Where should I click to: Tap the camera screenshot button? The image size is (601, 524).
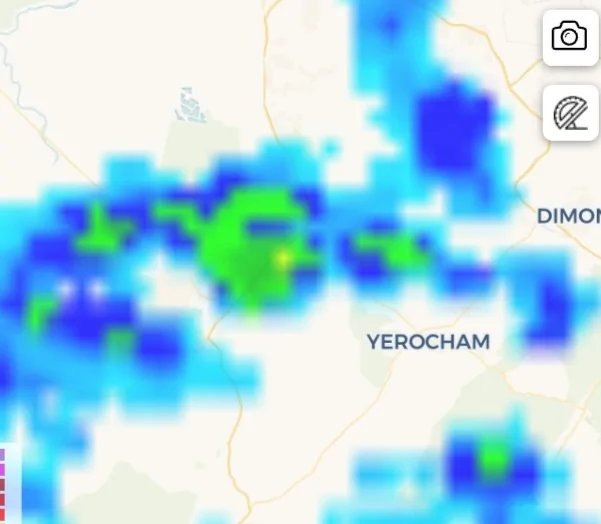coord(570,38)
